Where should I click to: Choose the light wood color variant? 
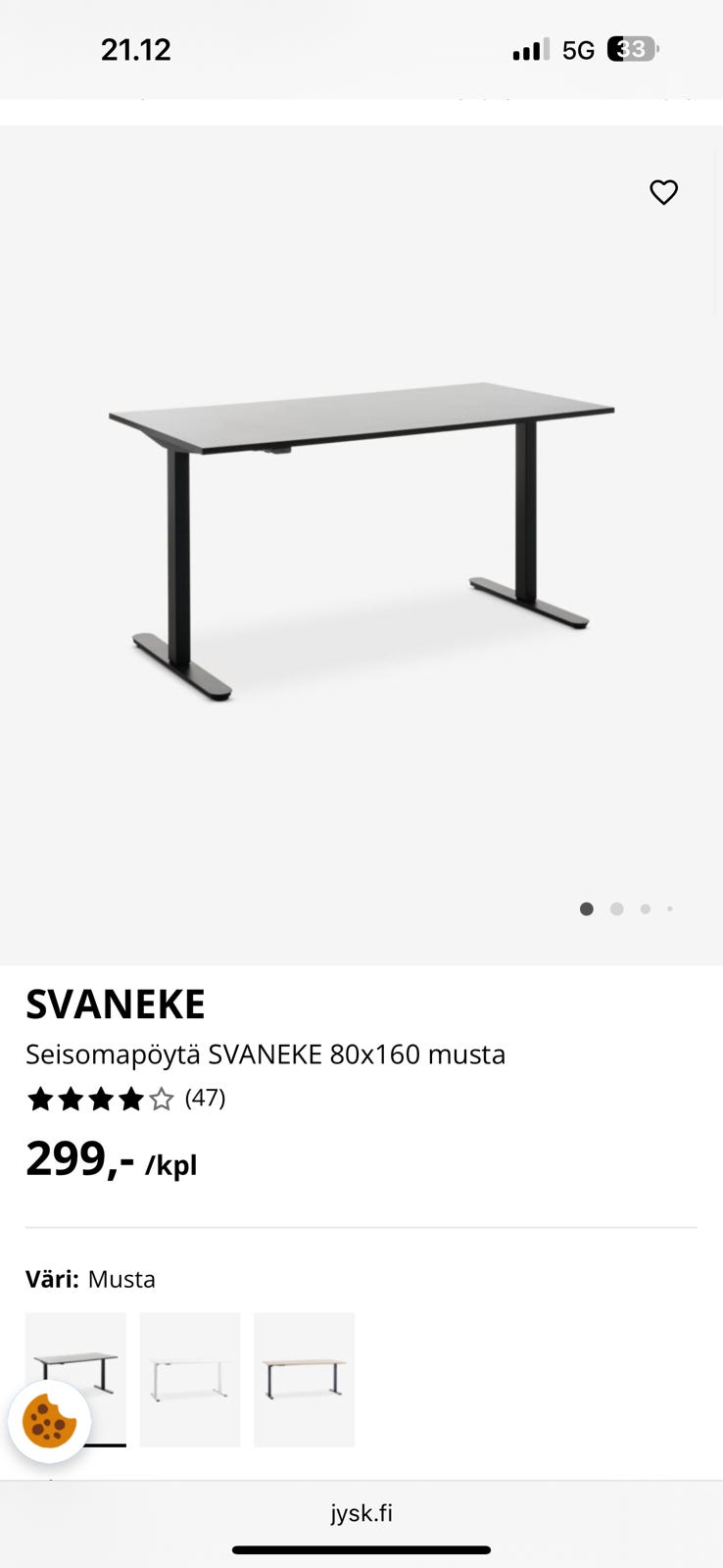click(304, 1379)
